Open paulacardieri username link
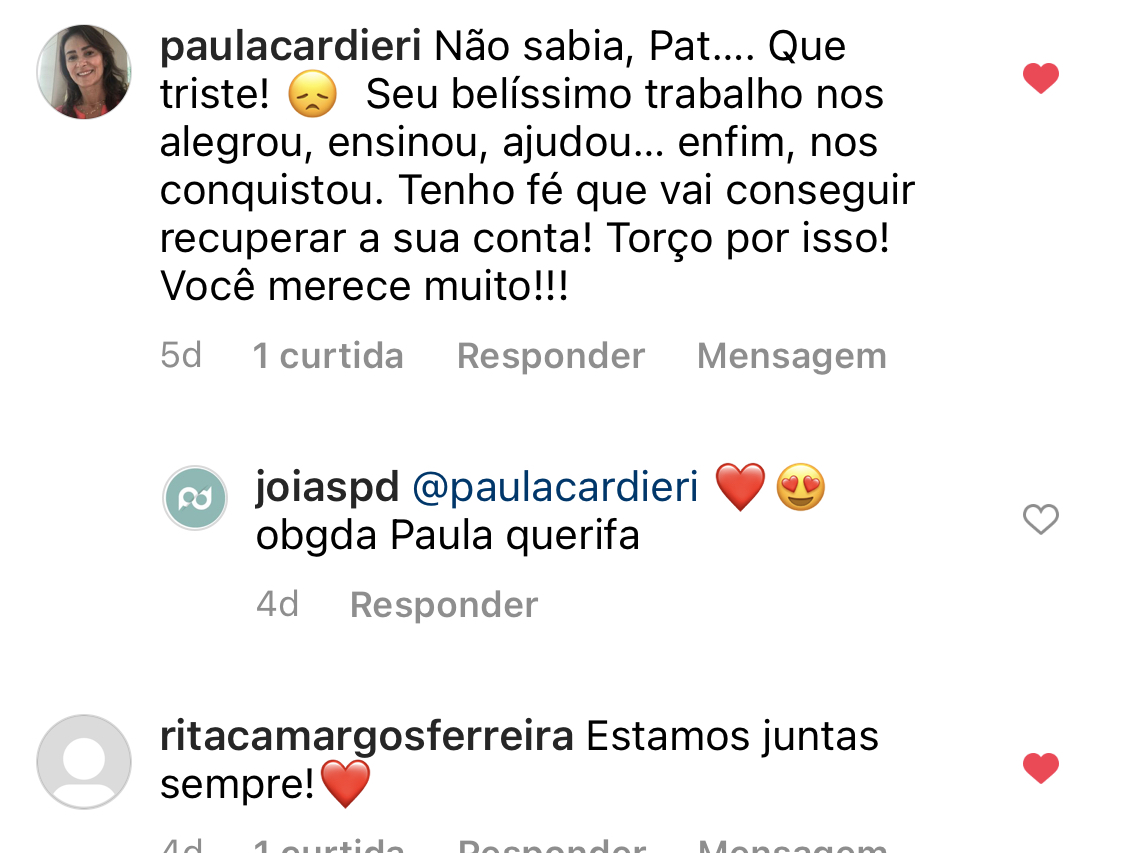This screenshot has height=853, width=1125. tap(291, 46)
